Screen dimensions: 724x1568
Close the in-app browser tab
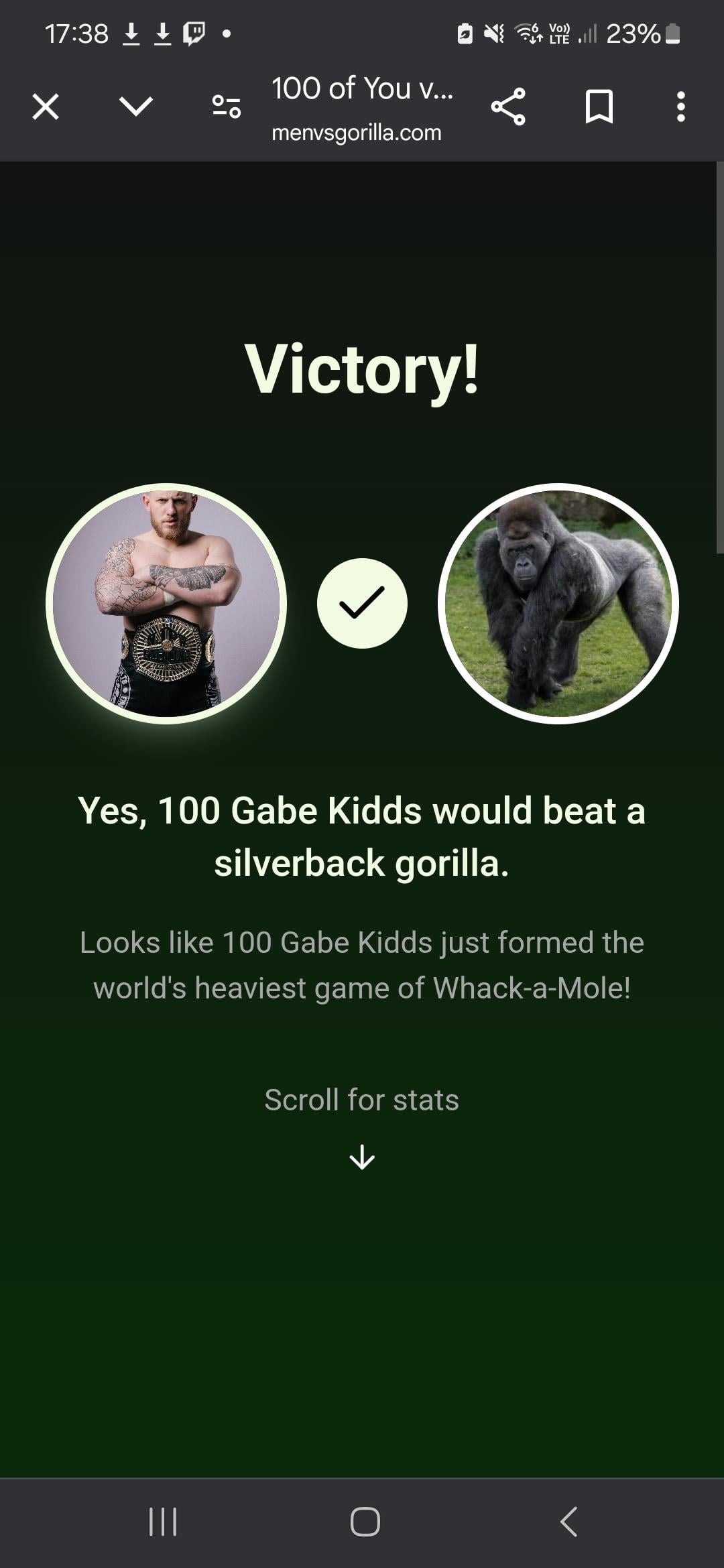click(x=46, y=107)
